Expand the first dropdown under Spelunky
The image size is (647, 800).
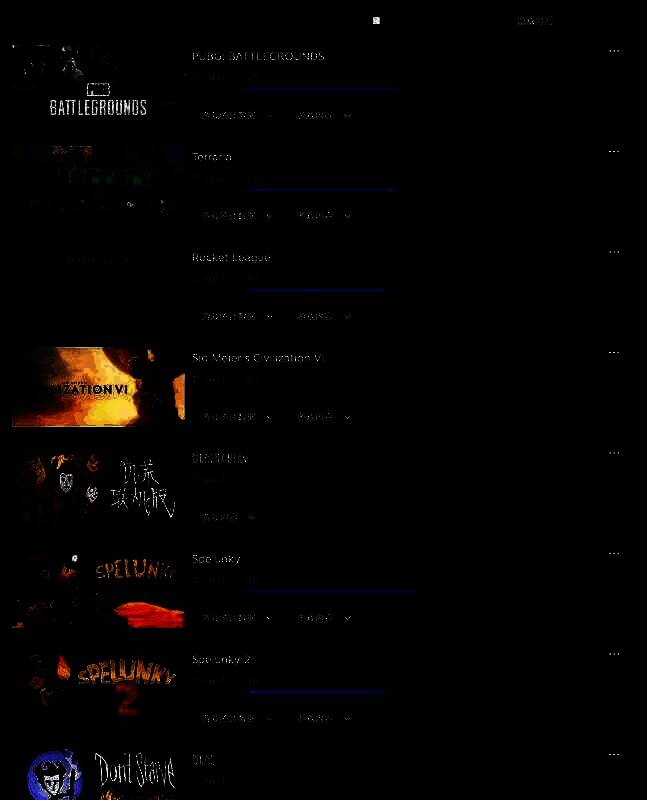pos(236,618)
